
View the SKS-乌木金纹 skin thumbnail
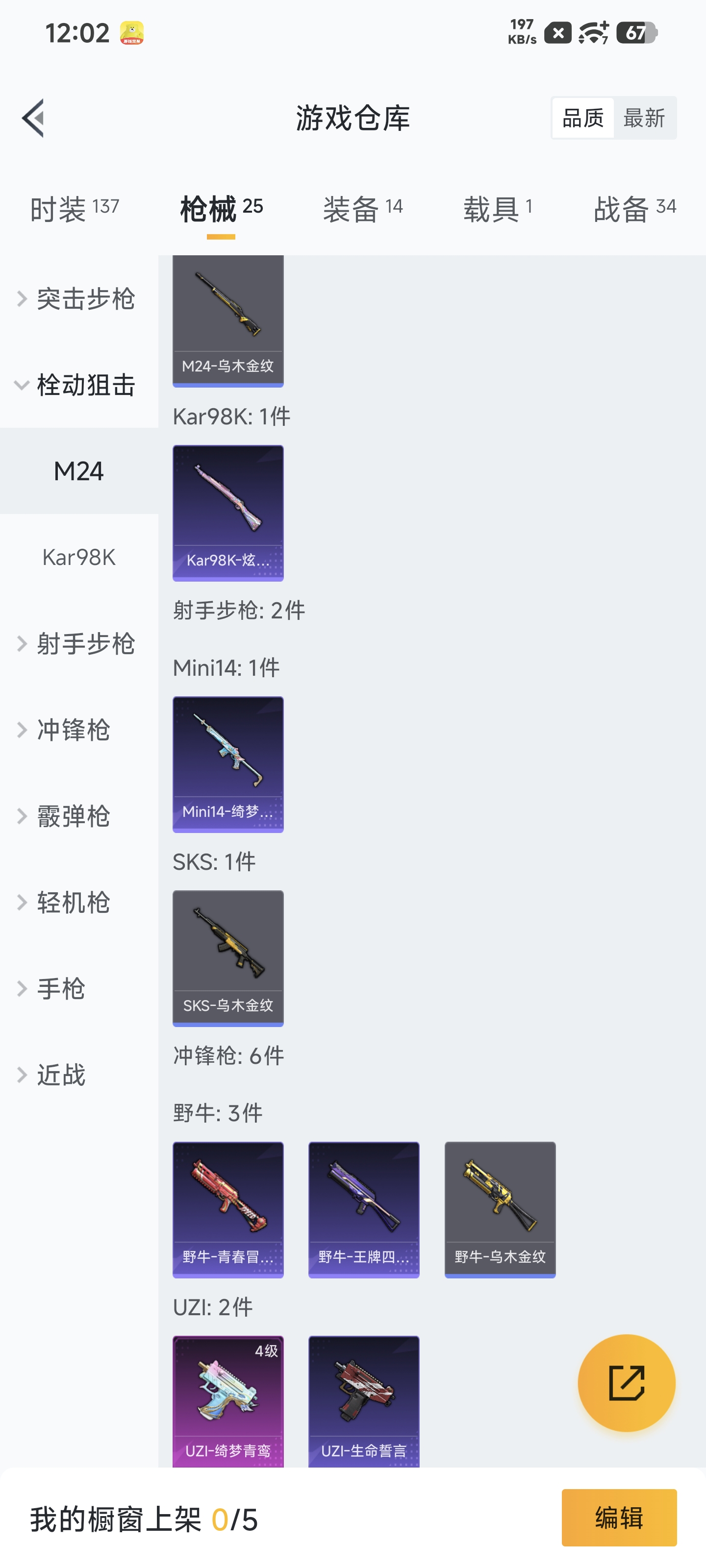coord(228,957)
